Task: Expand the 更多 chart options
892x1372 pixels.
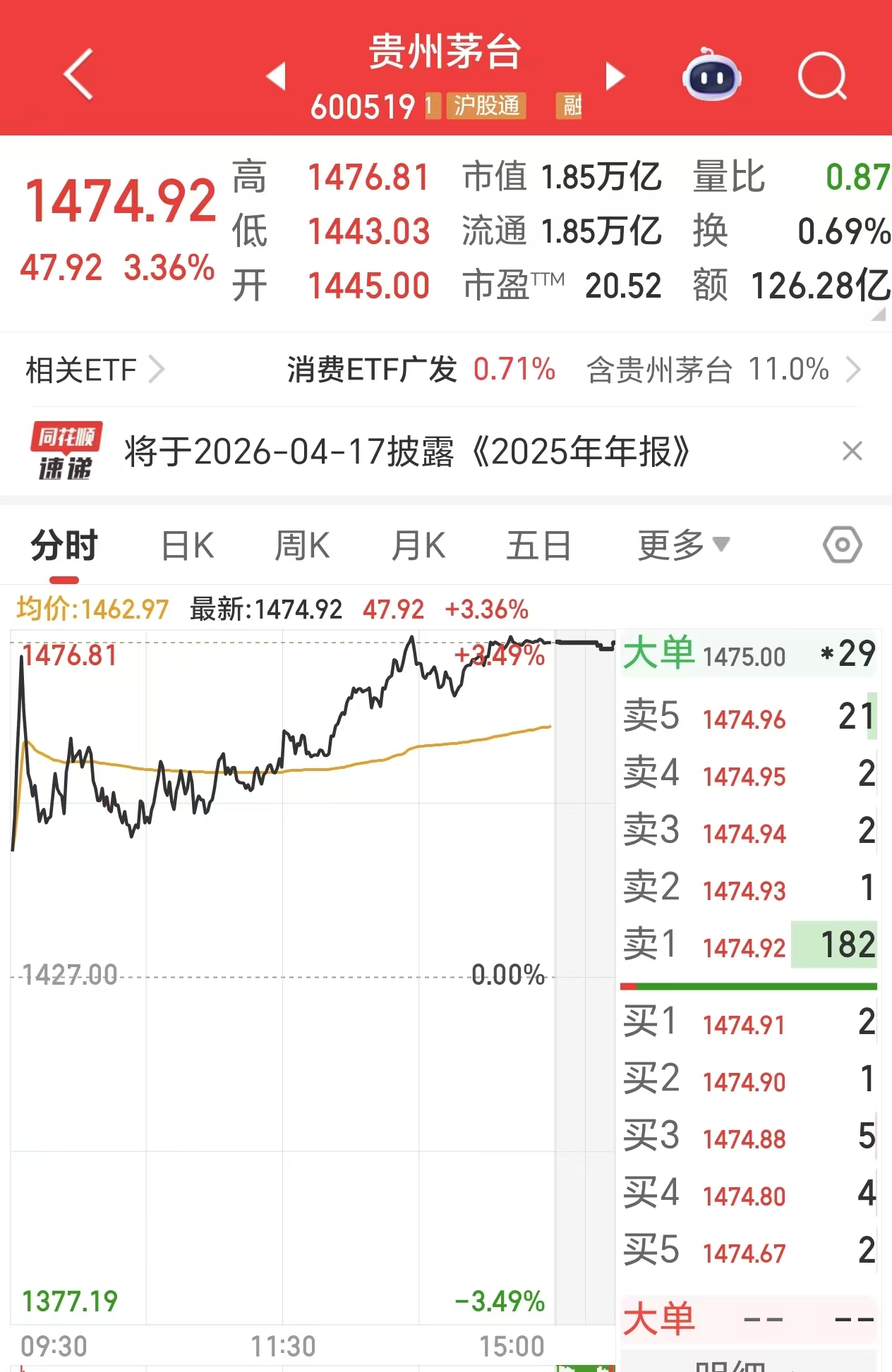Action: 682,545
